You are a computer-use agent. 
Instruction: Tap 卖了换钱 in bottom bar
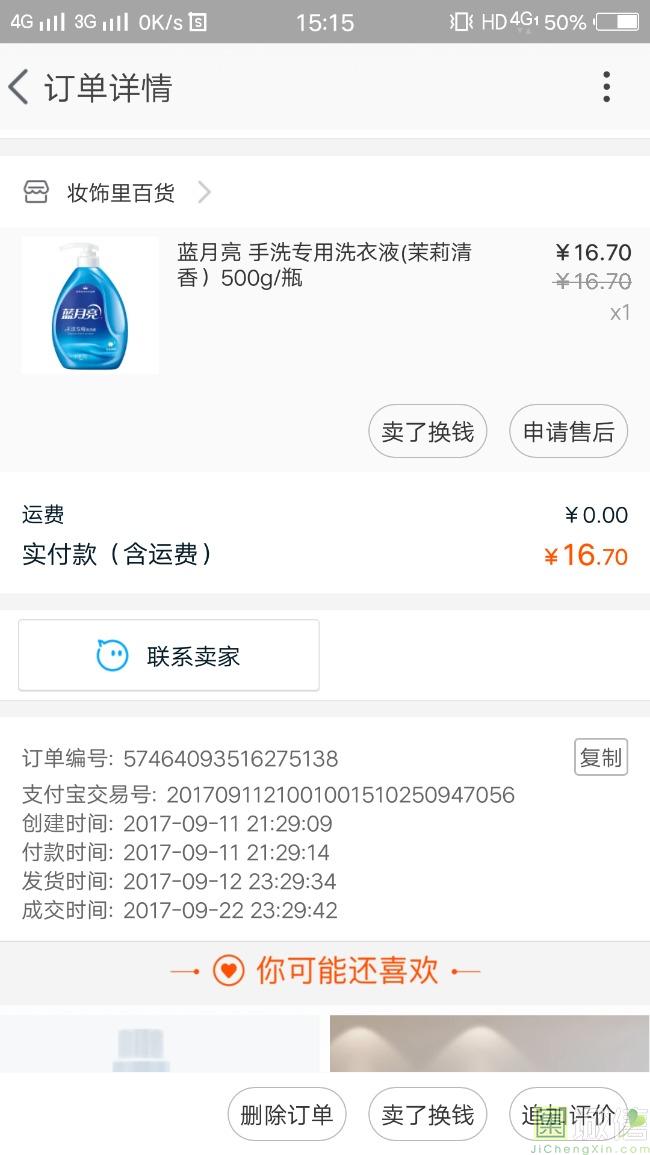pos(427,1115)
